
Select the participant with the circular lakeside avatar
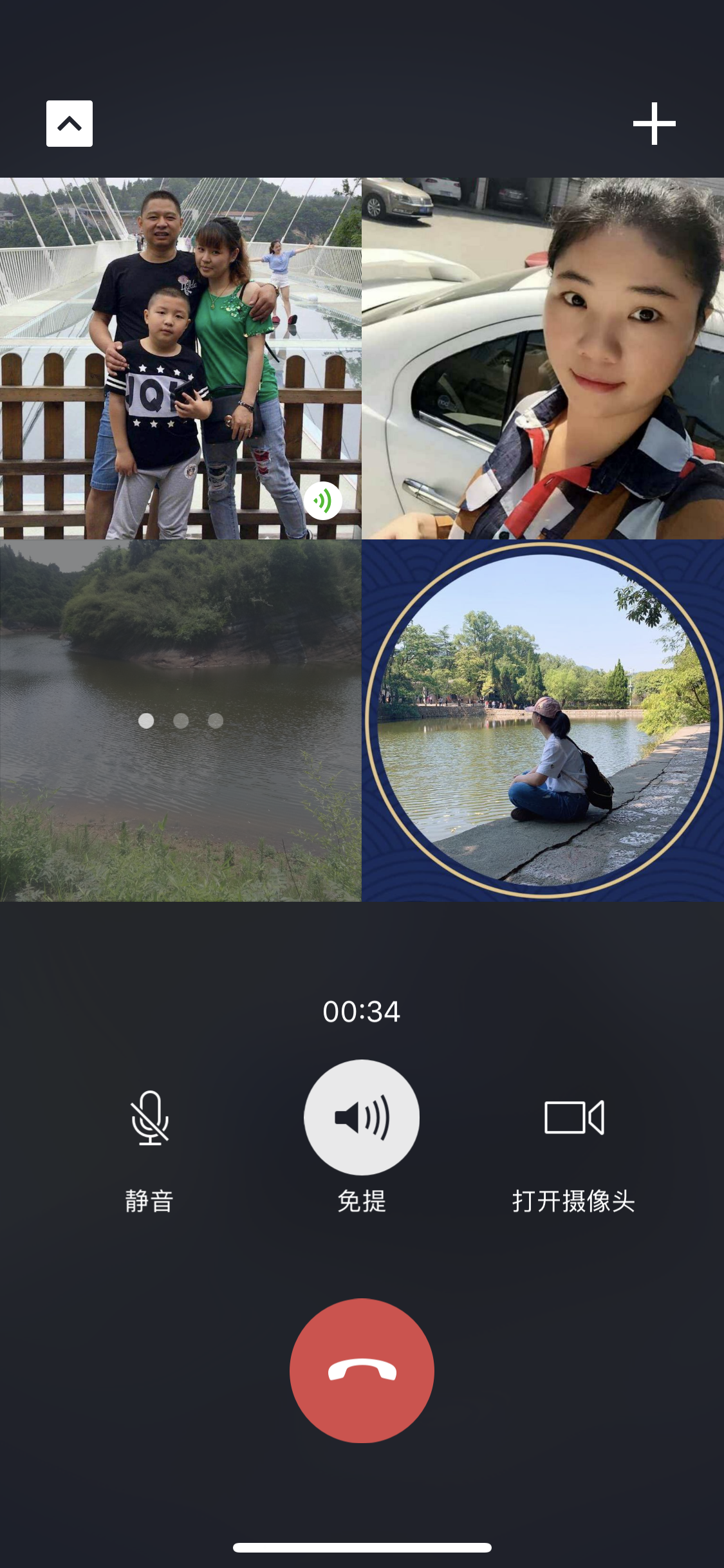click(x=543, y=720)
